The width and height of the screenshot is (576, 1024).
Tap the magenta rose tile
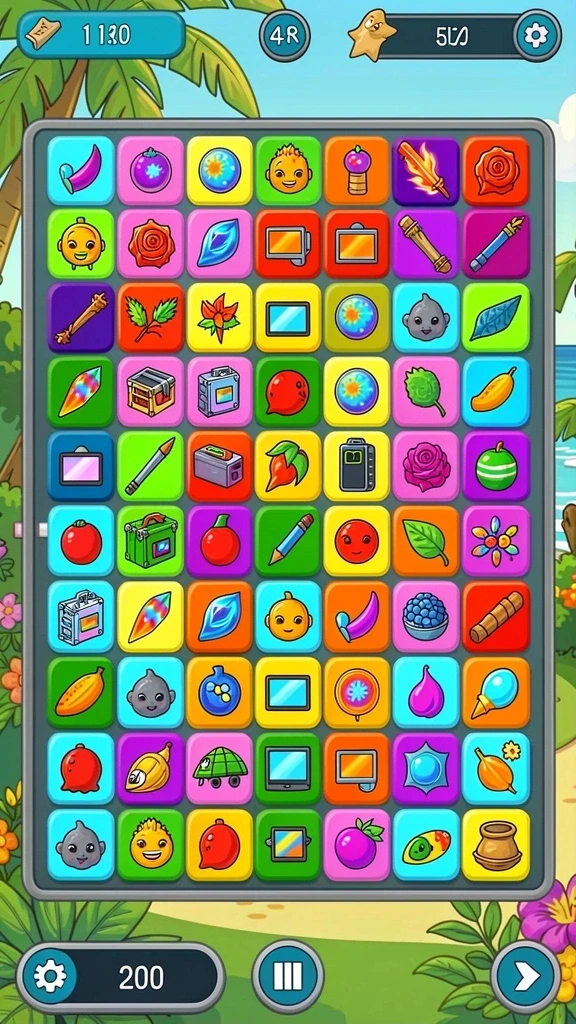click(x=426, y=466)
